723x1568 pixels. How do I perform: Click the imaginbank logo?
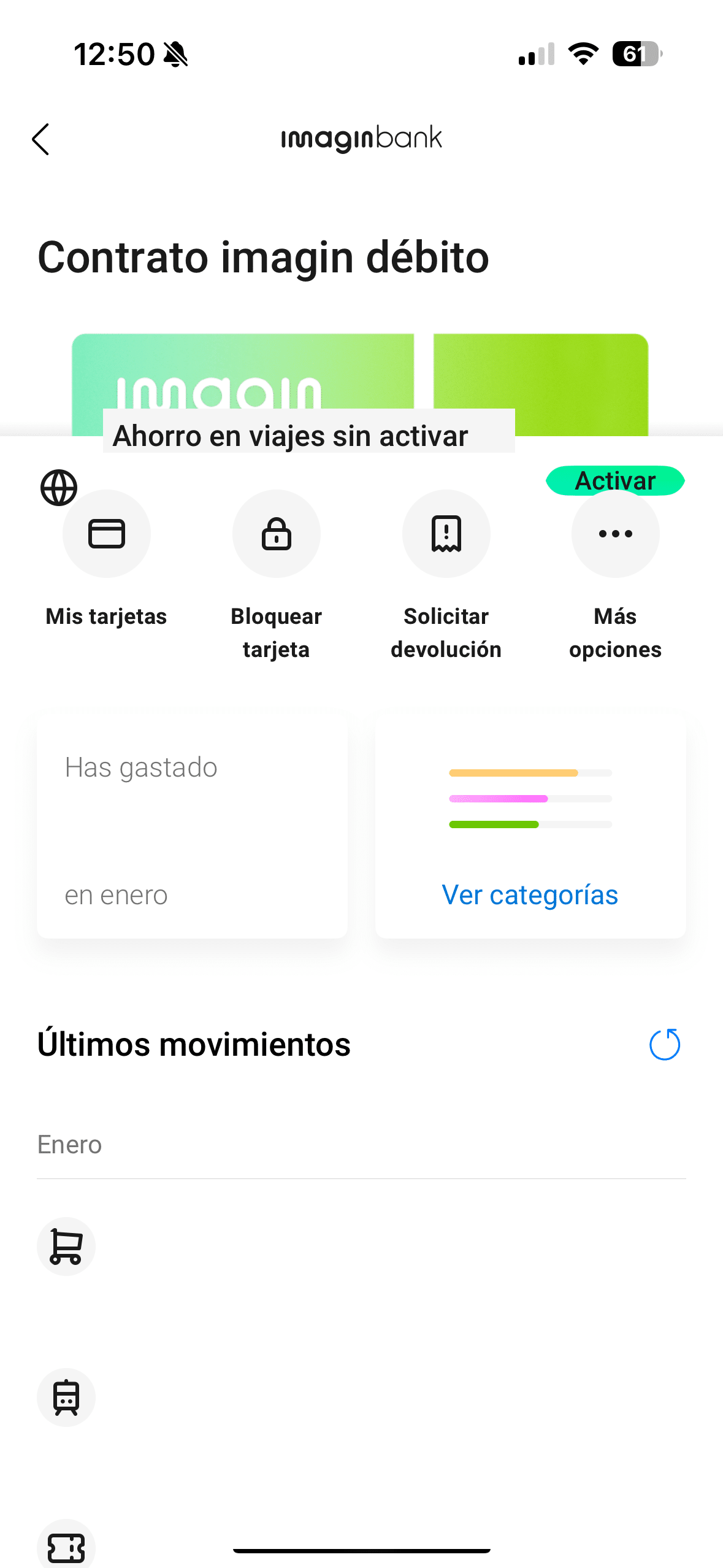point(361,138)
